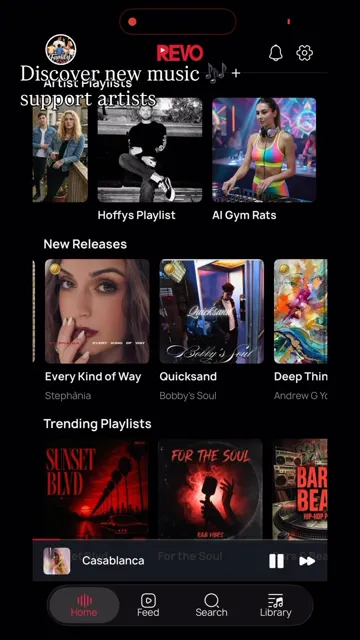Open the Bars & Beats hip-hop playlist

pos(300,489)
